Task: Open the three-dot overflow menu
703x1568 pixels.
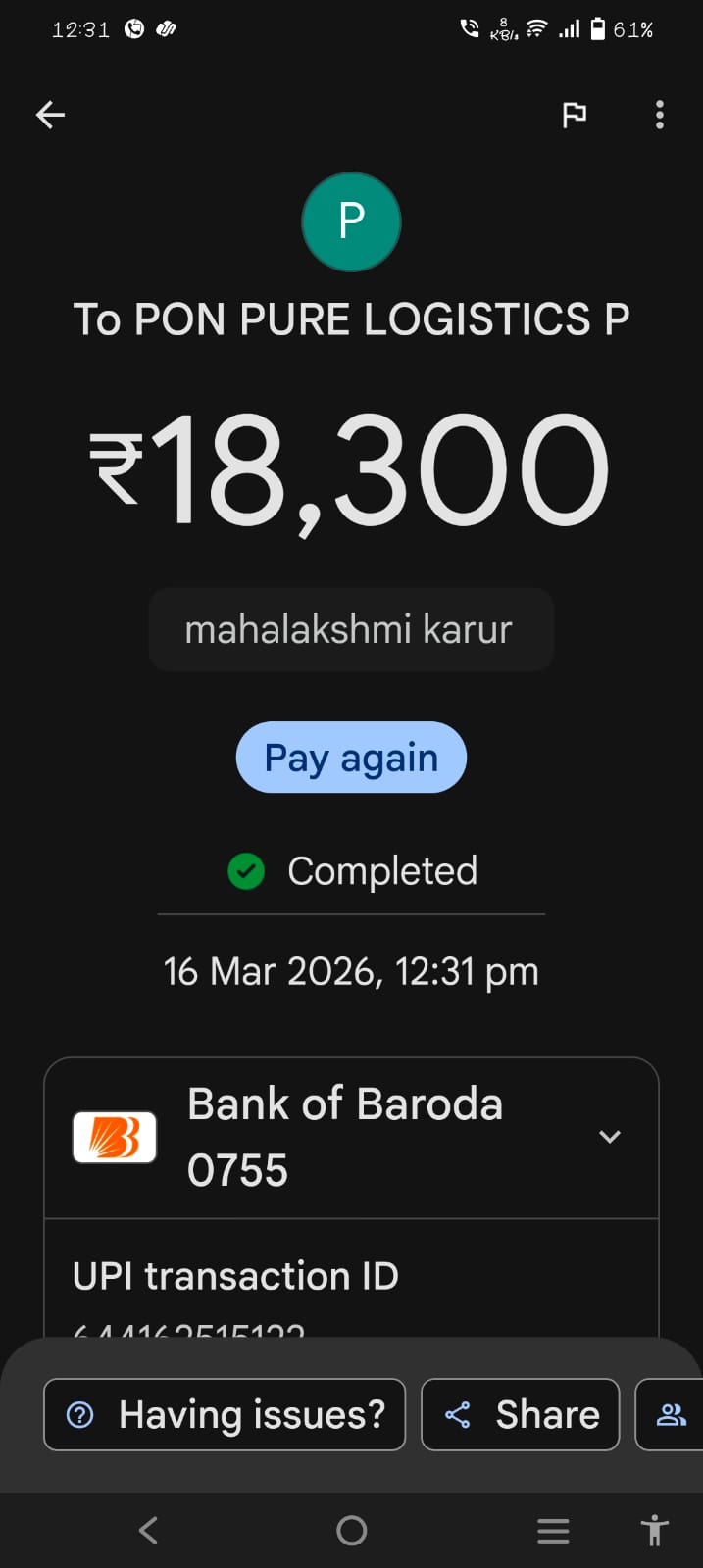Action: [659, 116]
